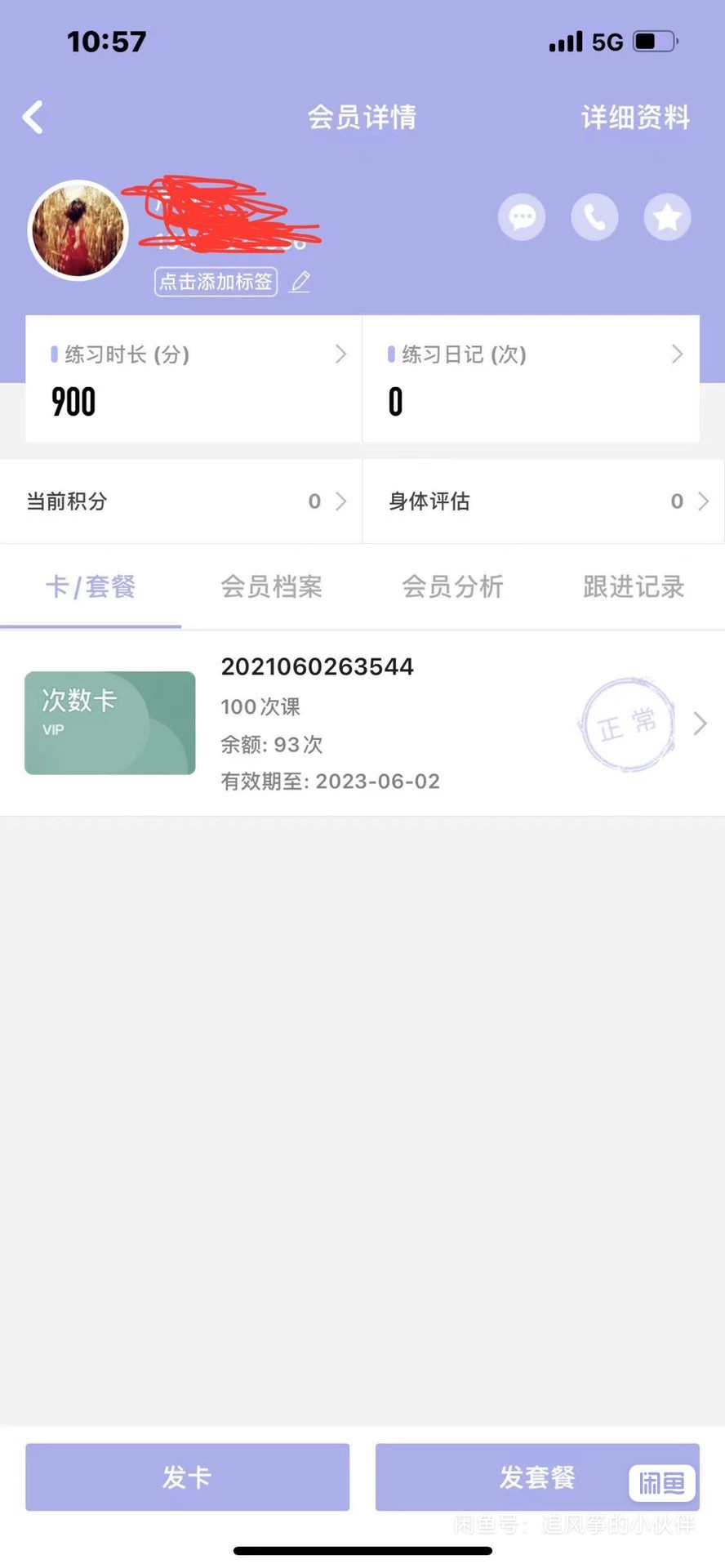The height and width of the screenshot is (1568, 725).
Task: Expand 练习日记 with the right arrow
Action: [677, 354]
